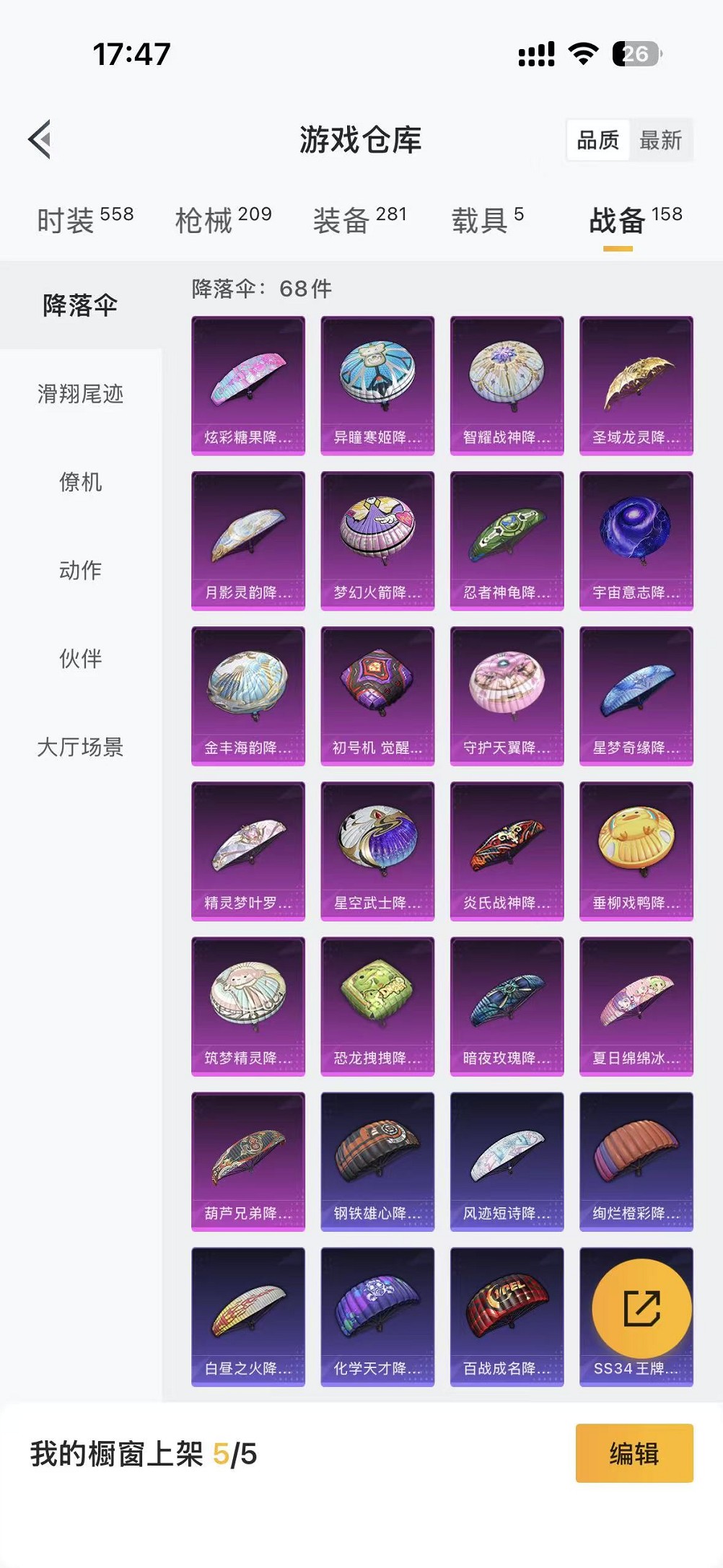View the 钢铁雄心降落伞 item
This screenshot has width=723, height=1568.
coord(377,1161)
